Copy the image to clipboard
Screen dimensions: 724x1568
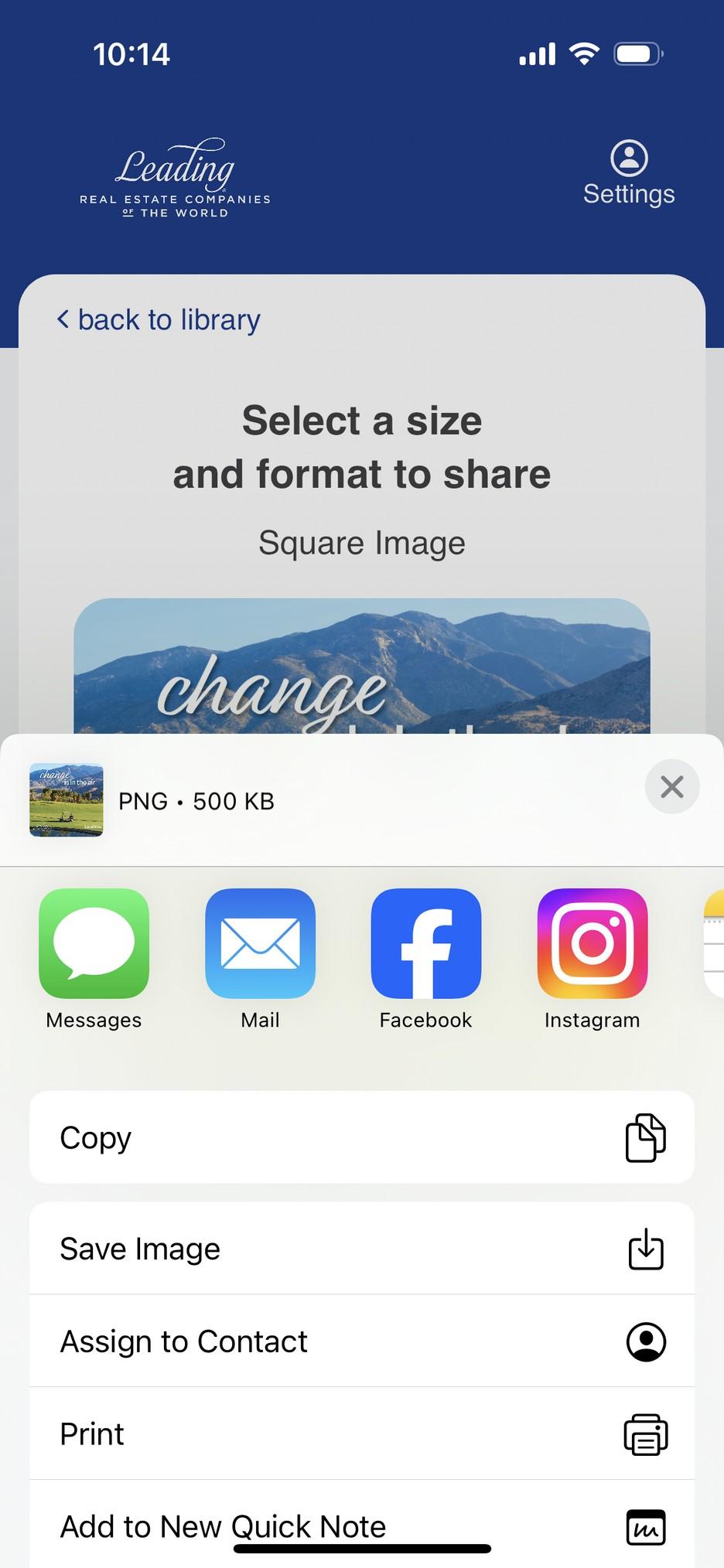click(x=361, y=1137)
